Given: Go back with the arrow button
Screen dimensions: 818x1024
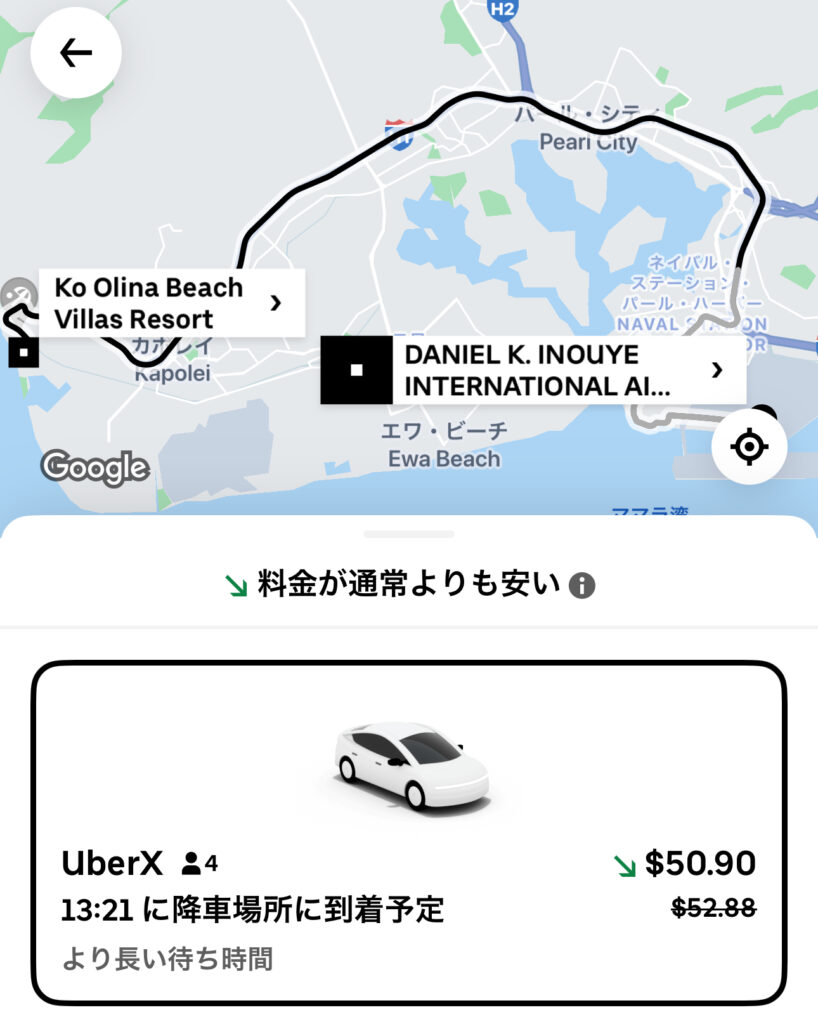Looking at the screenshot, I should 76,53.
